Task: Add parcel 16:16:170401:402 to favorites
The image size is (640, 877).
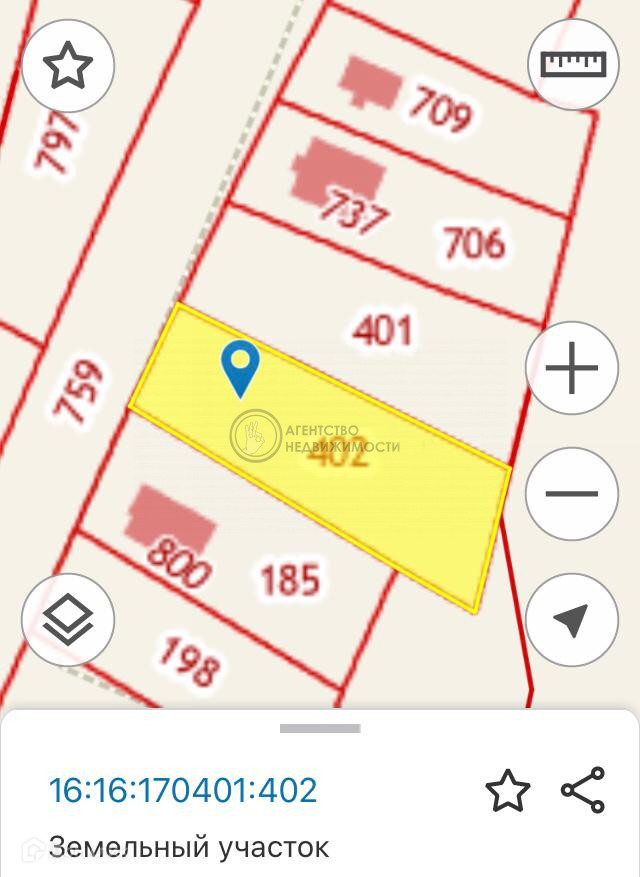Action: click(507, 791)
